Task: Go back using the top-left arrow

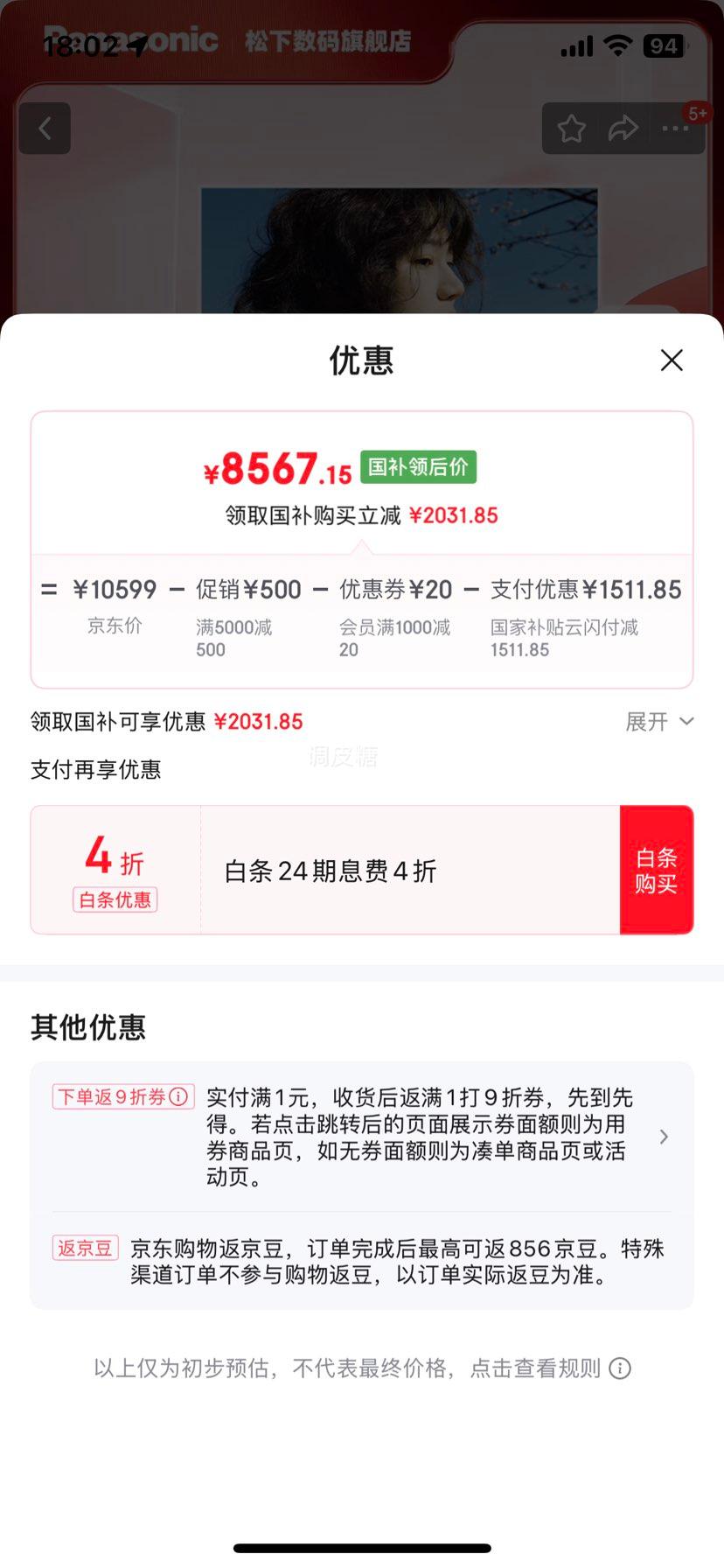Action: pyautogui.click(x=45, y=129)
